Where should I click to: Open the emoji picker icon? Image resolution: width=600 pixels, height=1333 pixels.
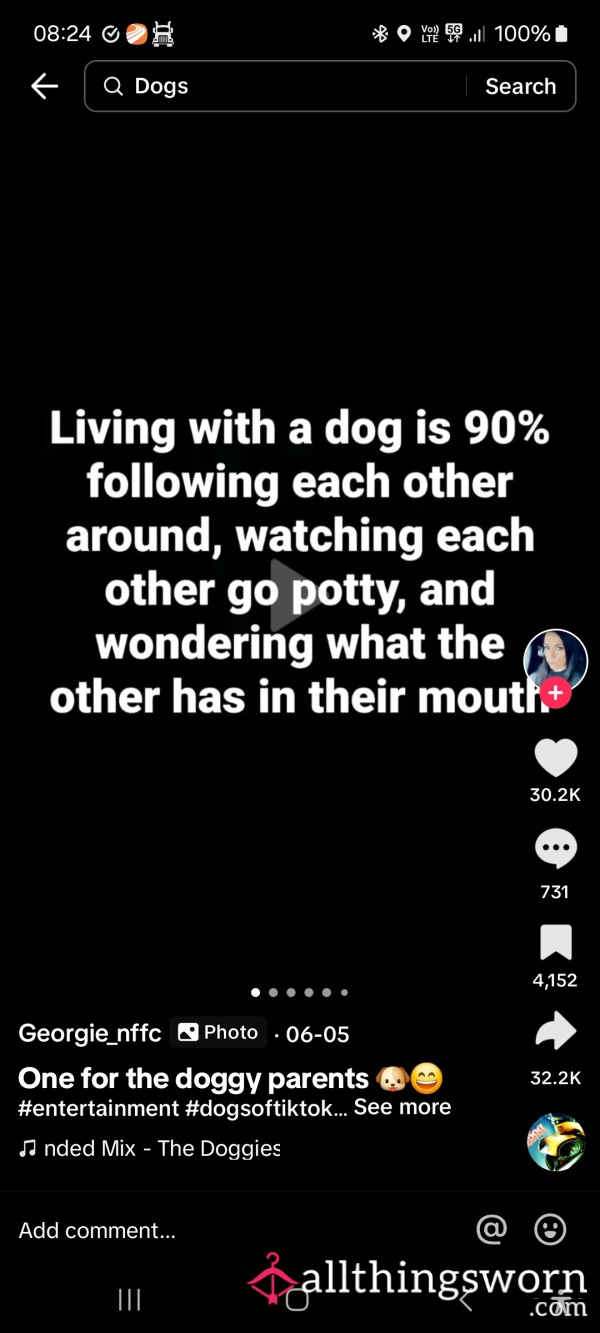tap(550, 1229)
